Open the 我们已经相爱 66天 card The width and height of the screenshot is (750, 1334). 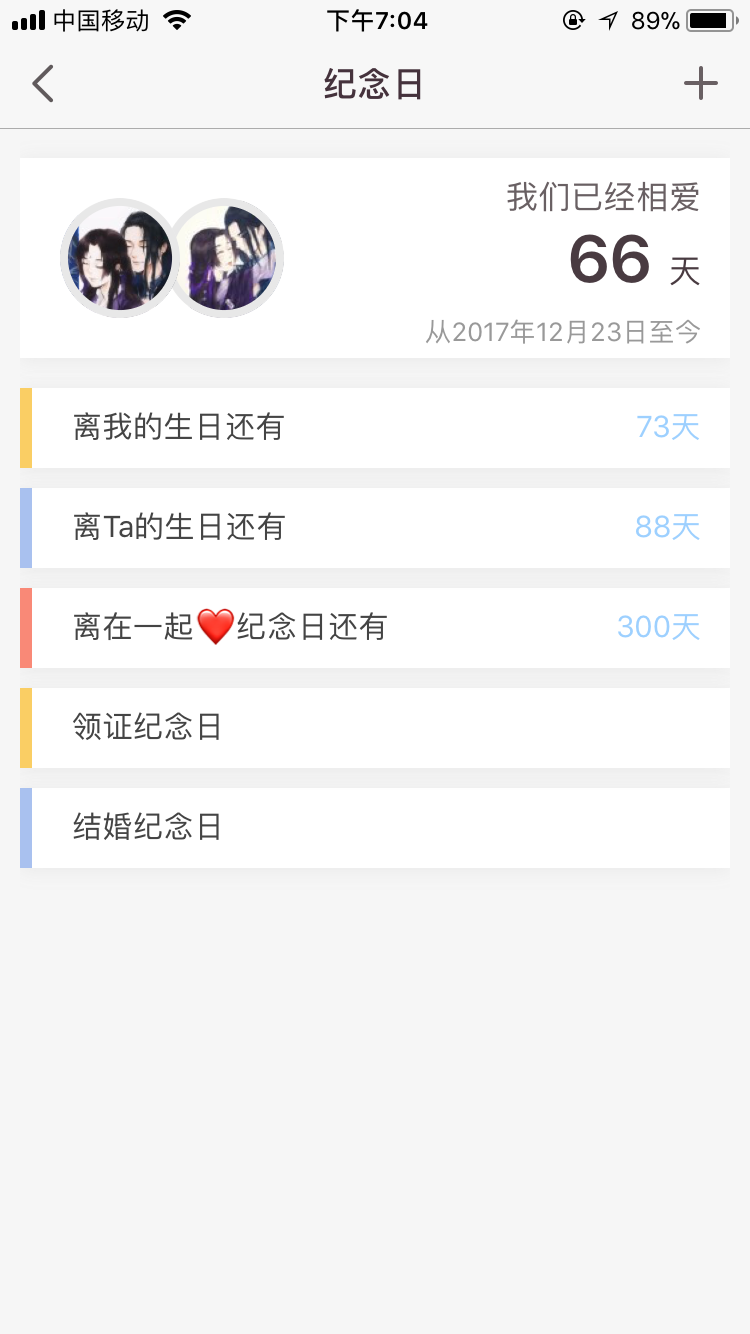375,258
